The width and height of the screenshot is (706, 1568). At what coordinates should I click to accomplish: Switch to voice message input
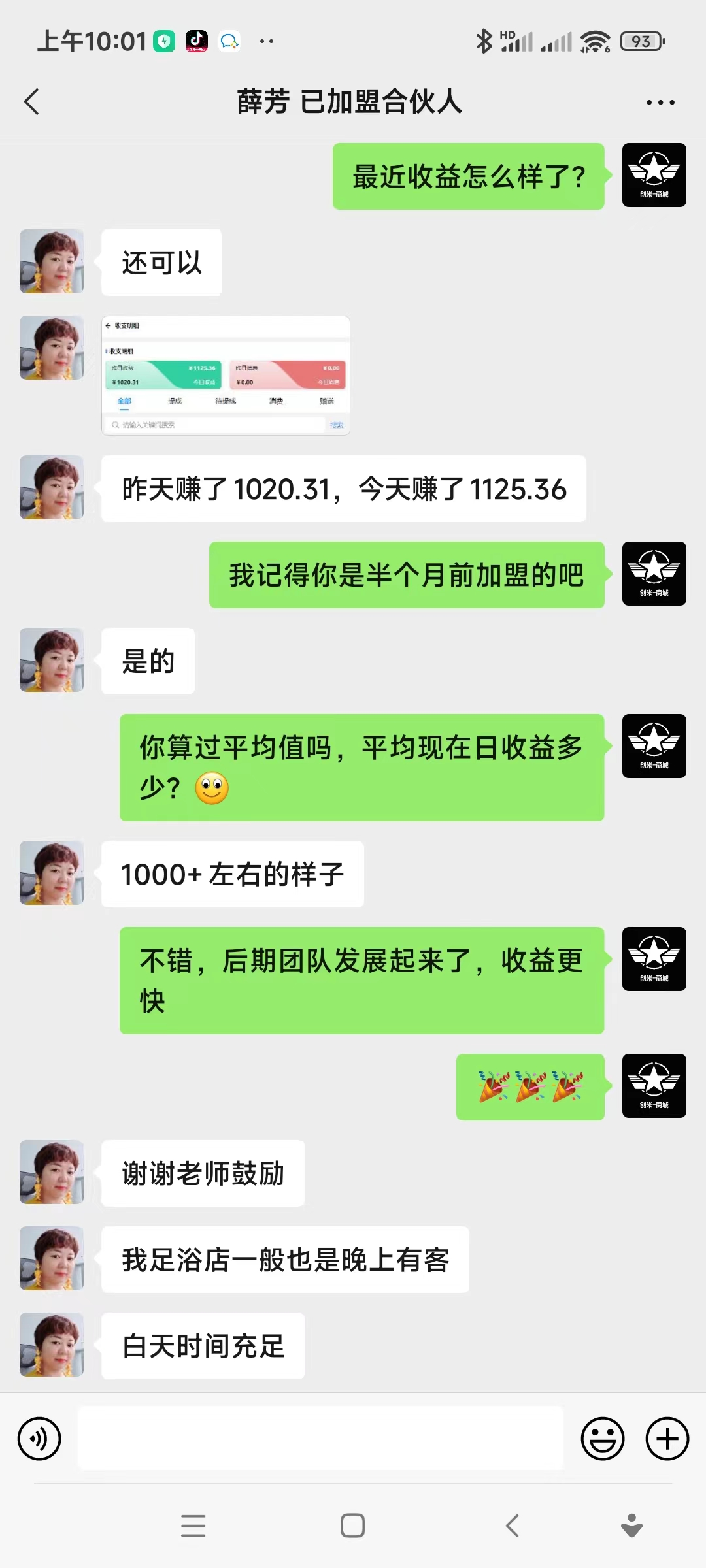39,1439
